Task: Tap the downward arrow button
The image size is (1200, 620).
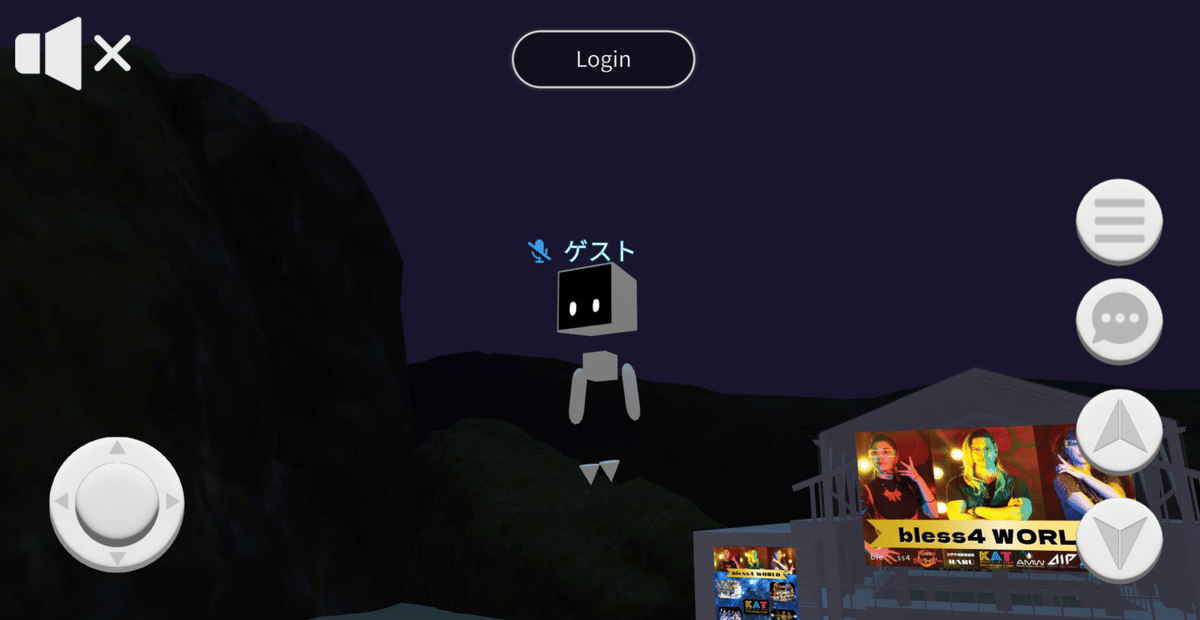Action: click(1119, 538)
